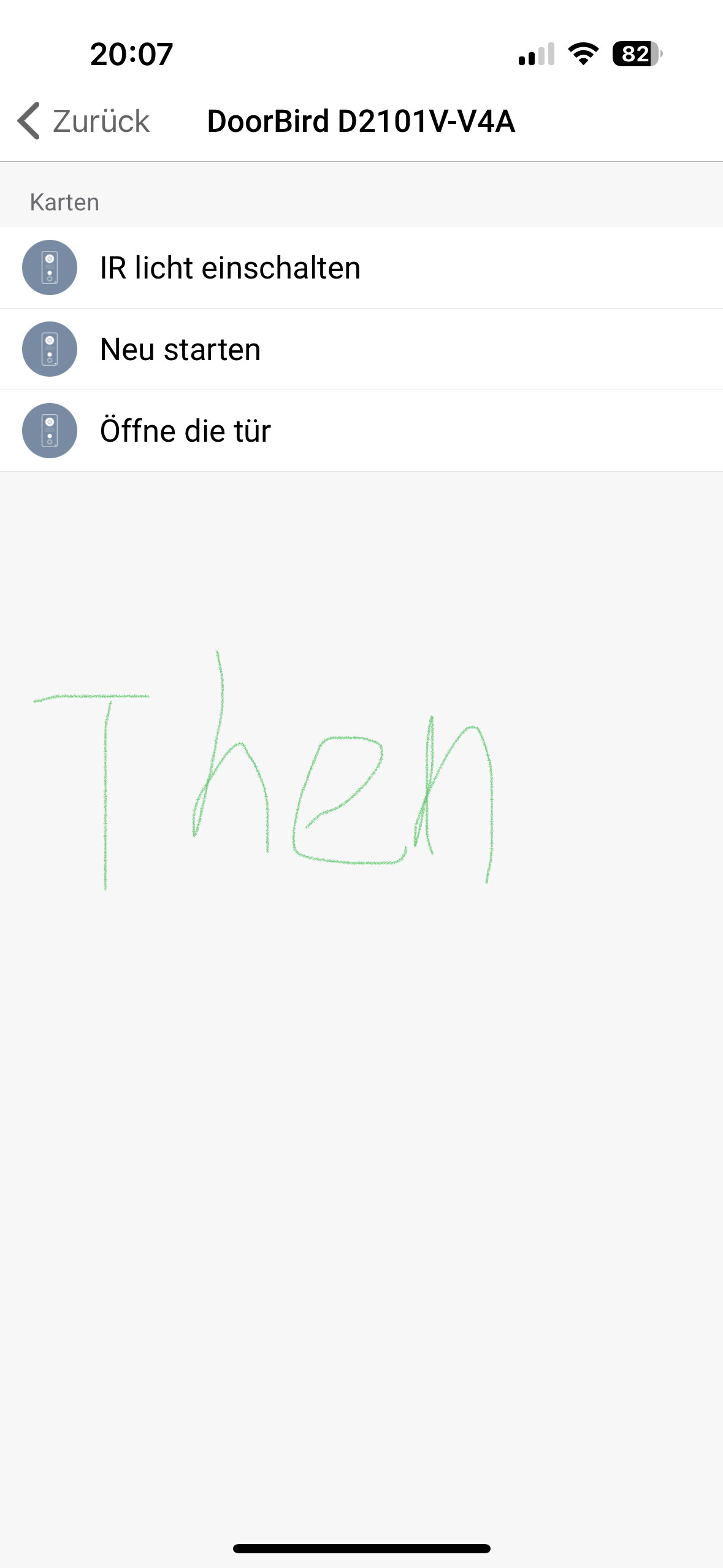This screenshot has height=1568, width=723.
Task: Go back via the Zurück button
Action: click(84, 121)
